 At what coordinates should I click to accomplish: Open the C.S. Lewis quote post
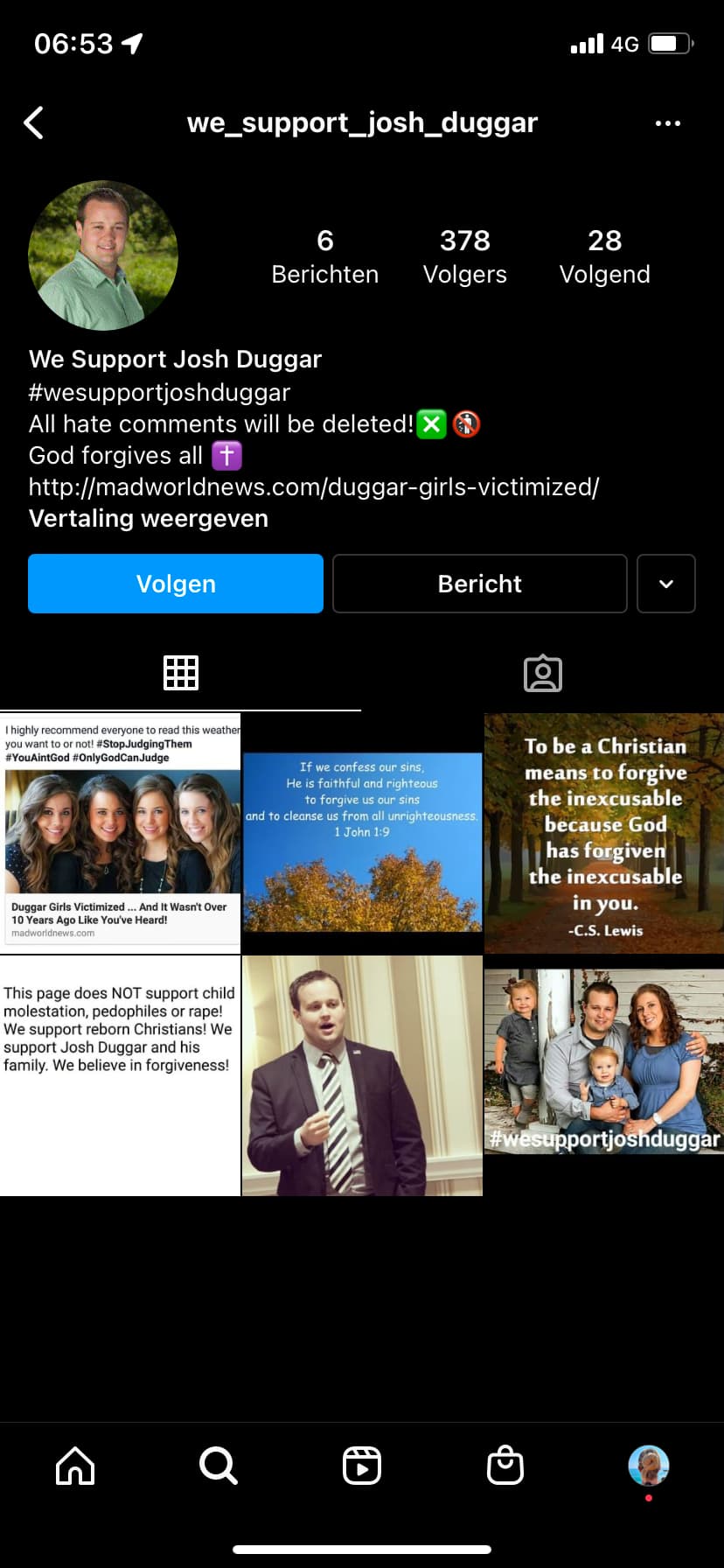pos(604,833)
